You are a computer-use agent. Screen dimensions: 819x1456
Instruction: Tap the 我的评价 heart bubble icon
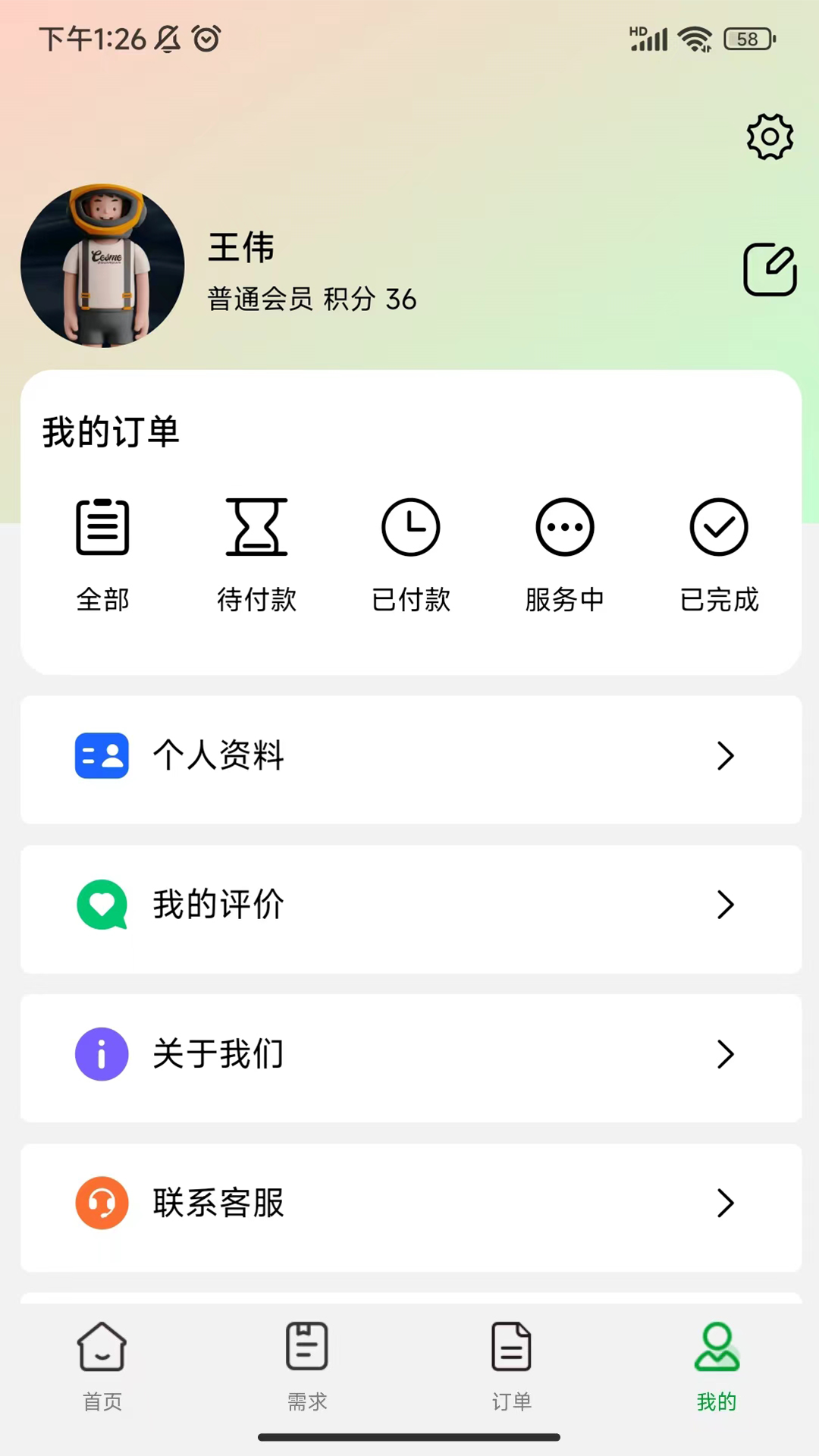point(102,904)
